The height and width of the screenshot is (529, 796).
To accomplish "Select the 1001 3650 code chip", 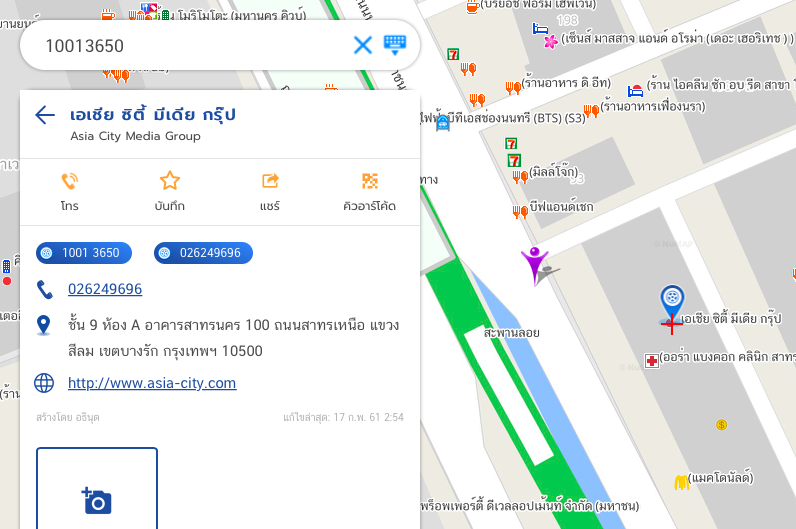I will [85, 253].
